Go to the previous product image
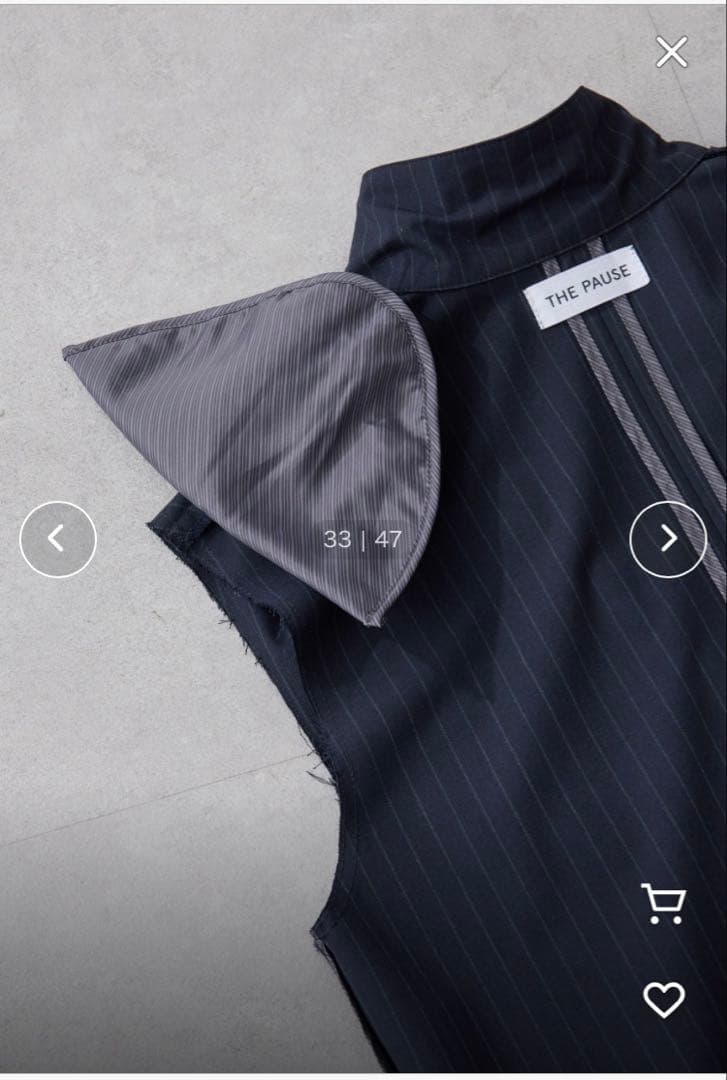 pyautogui.click(x=58, y=539)
